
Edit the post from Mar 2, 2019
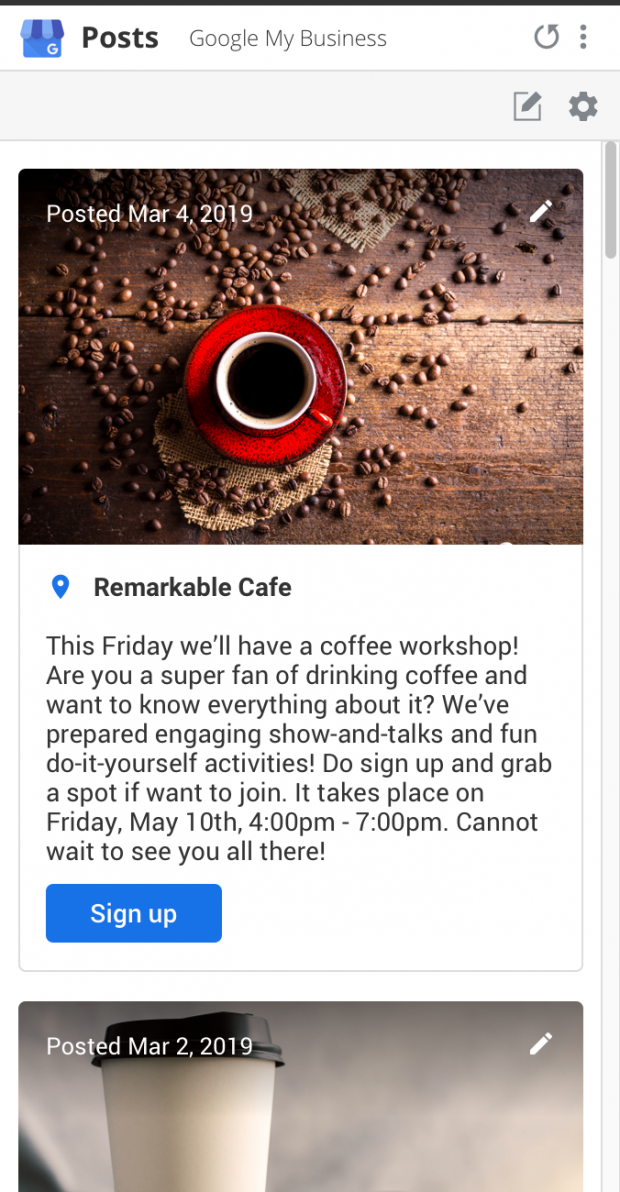point(541,1044)
